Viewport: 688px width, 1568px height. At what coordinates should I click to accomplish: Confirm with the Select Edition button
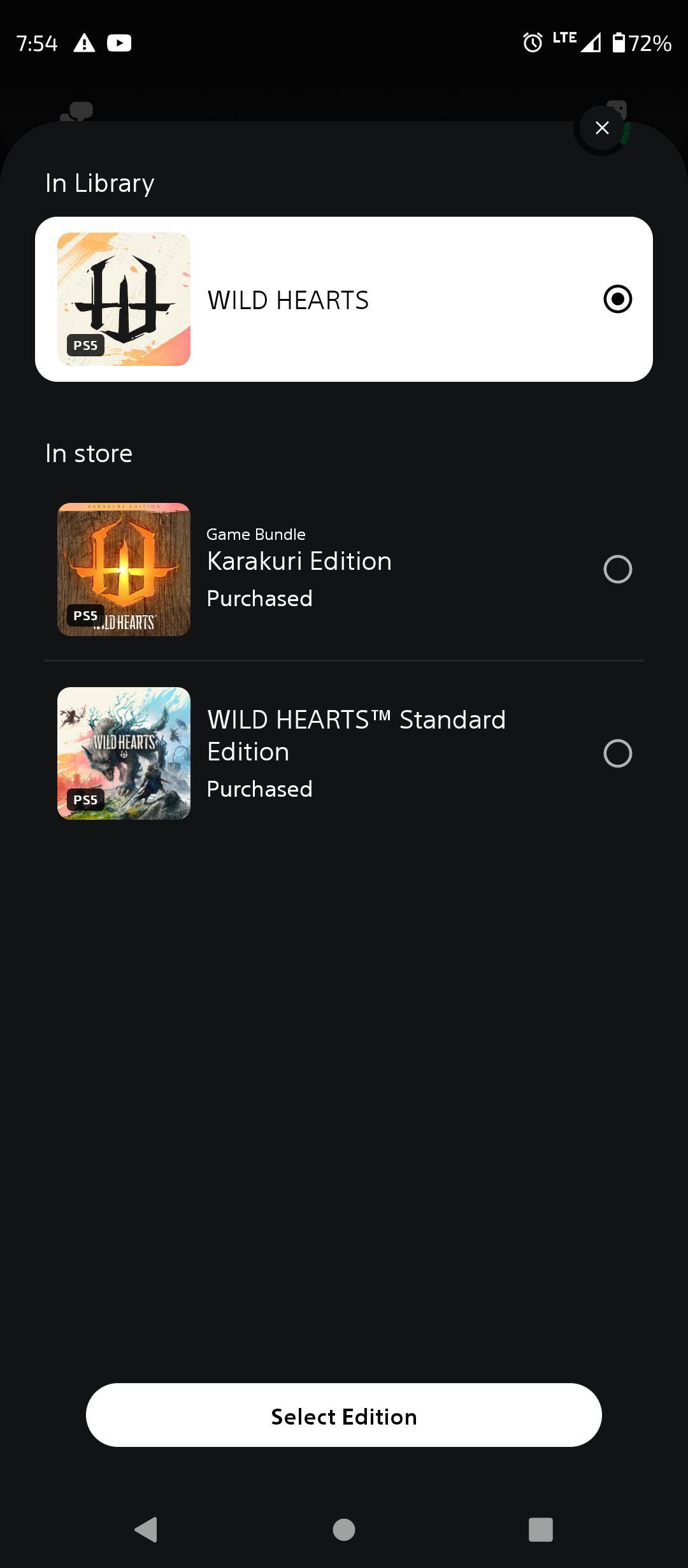click(x=344, y=1416)
